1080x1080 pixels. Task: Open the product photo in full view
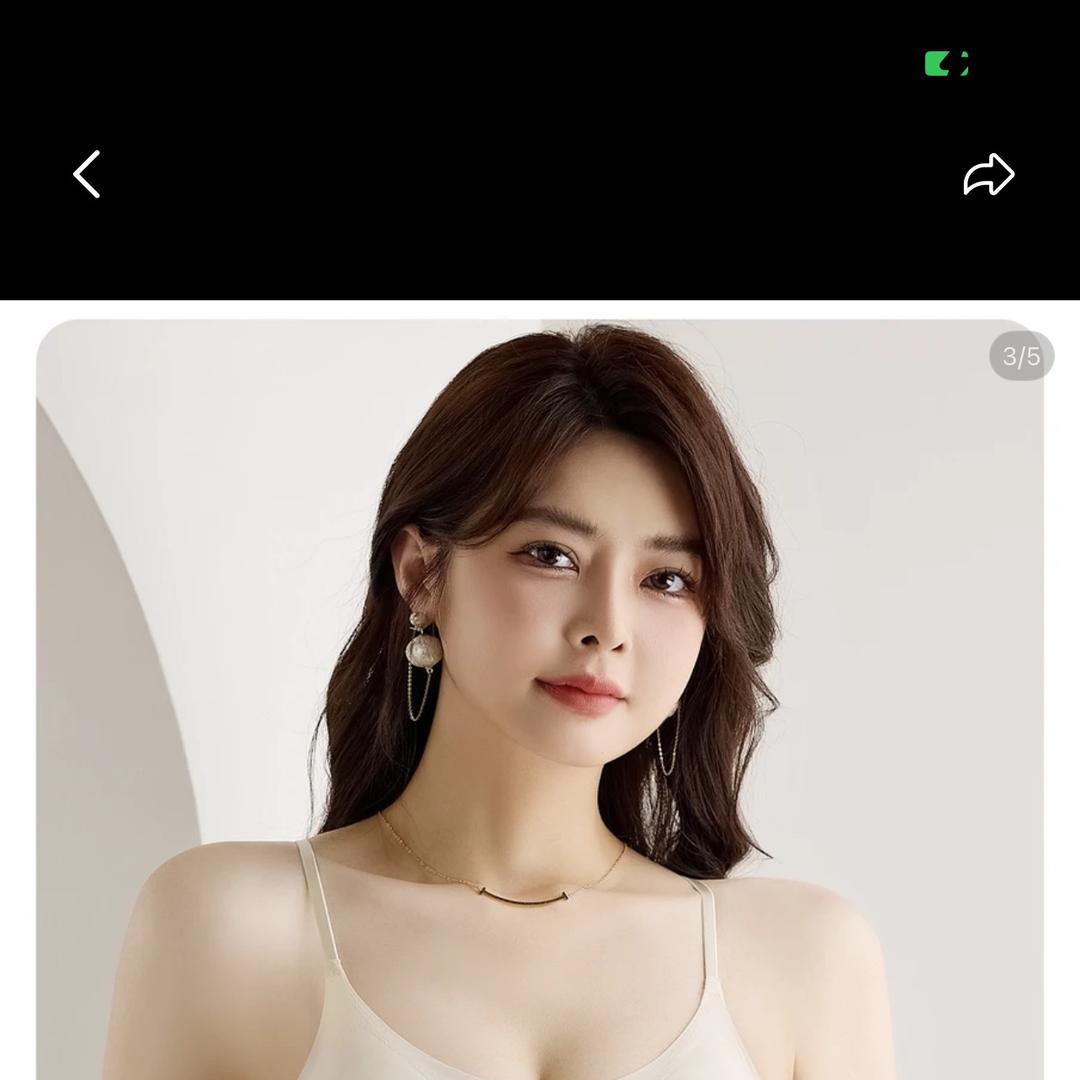click(540, 700)
